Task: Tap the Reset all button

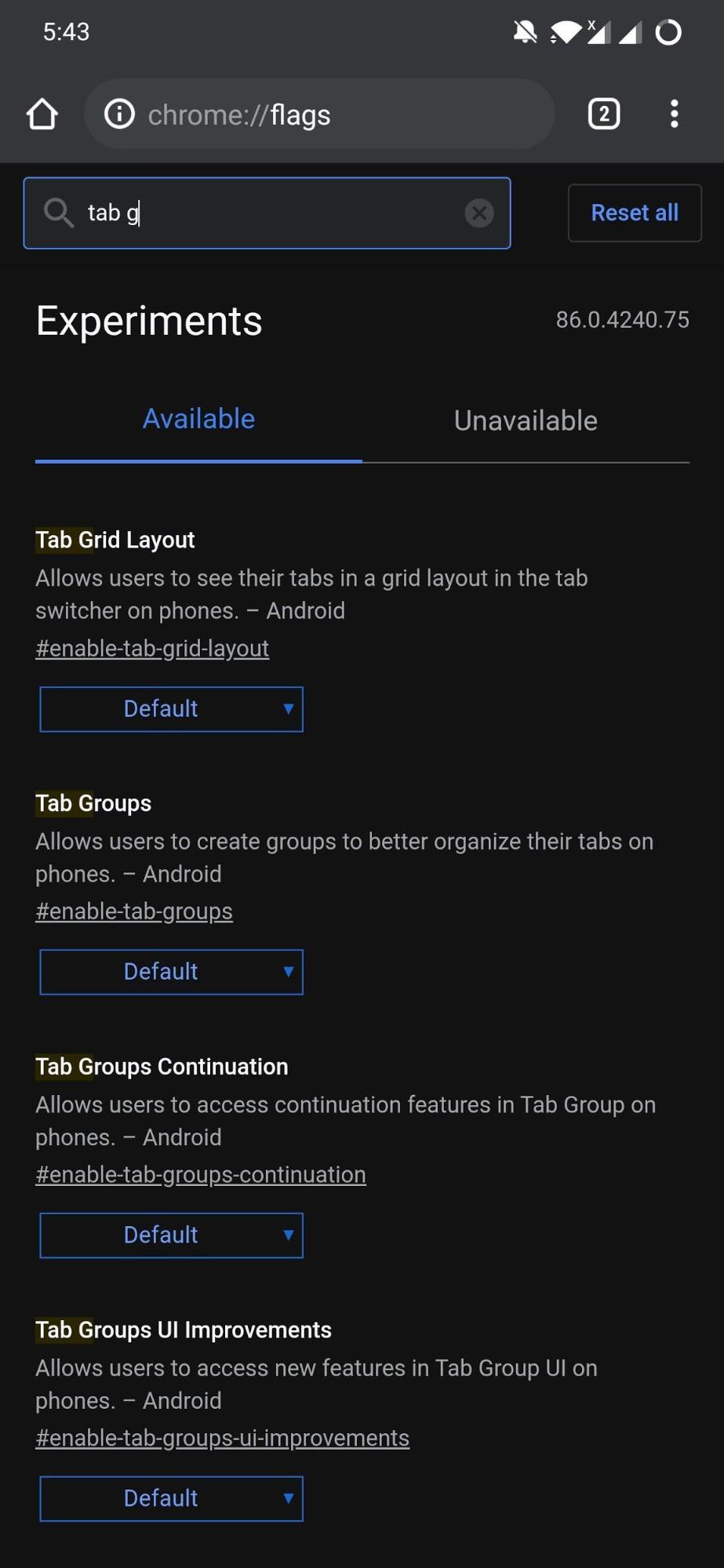Action: click(x=635, y=213)
